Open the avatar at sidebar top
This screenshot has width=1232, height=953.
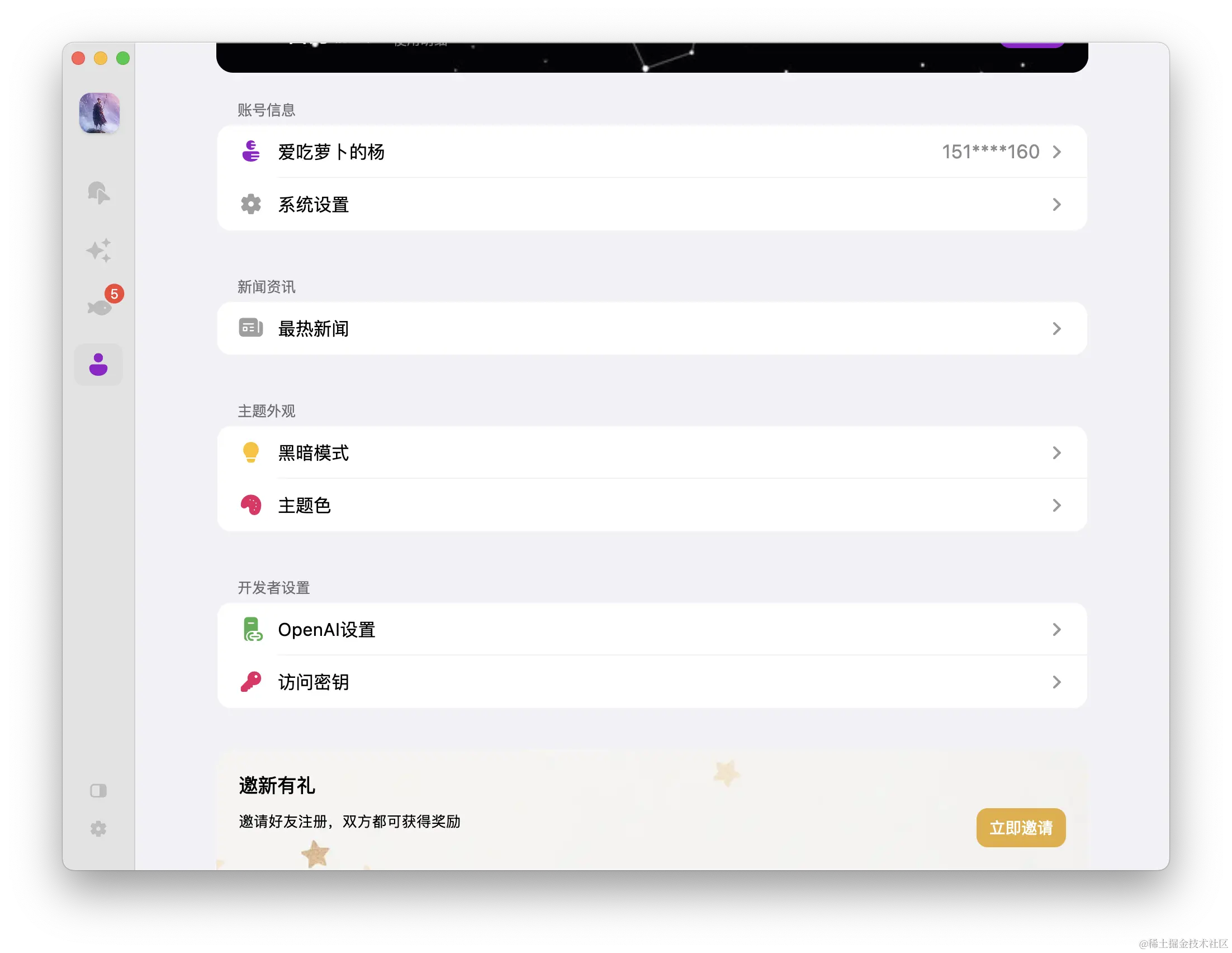pyautogui.click(x=99, y=113)
